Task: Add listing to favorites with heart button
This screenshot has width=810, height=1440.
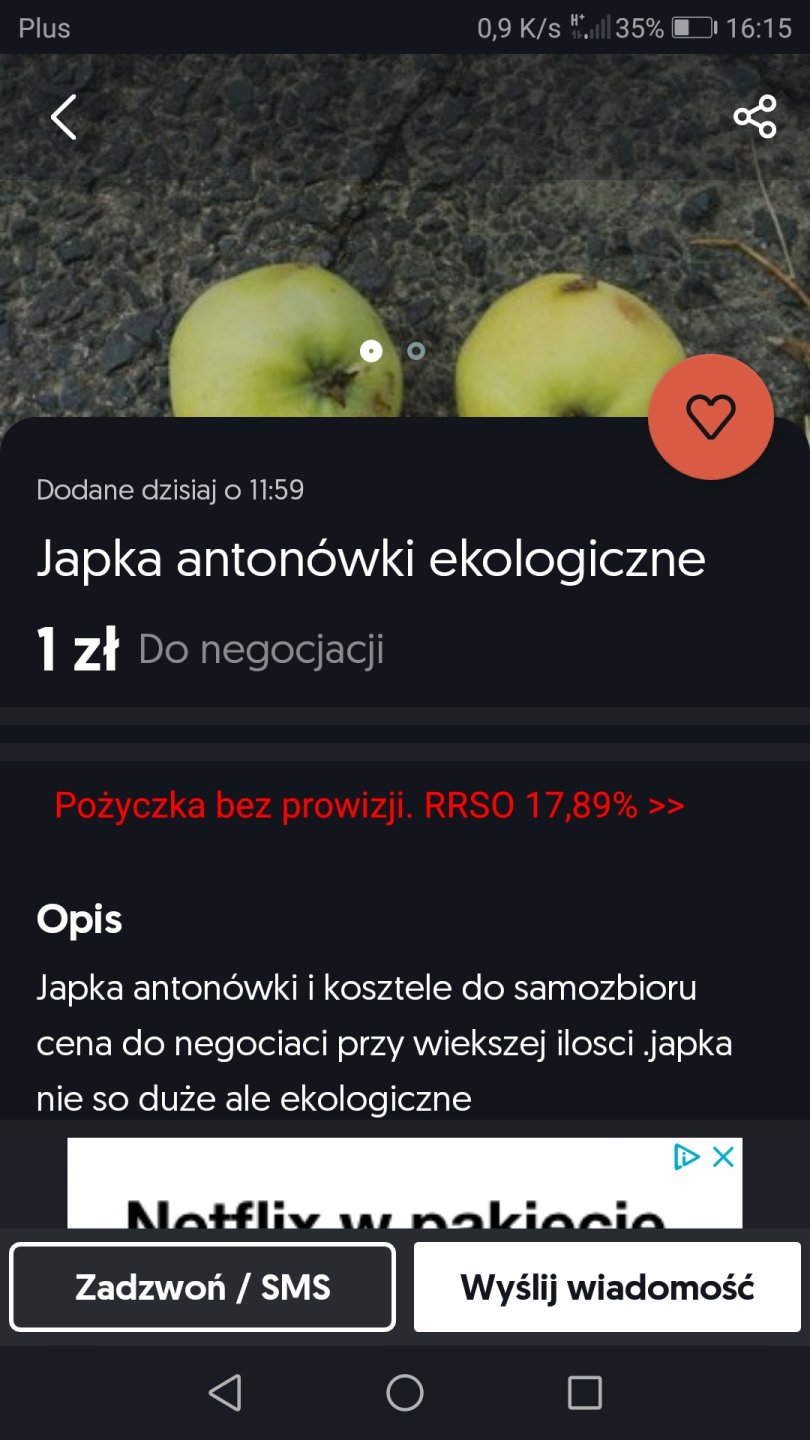Action: 710,417
